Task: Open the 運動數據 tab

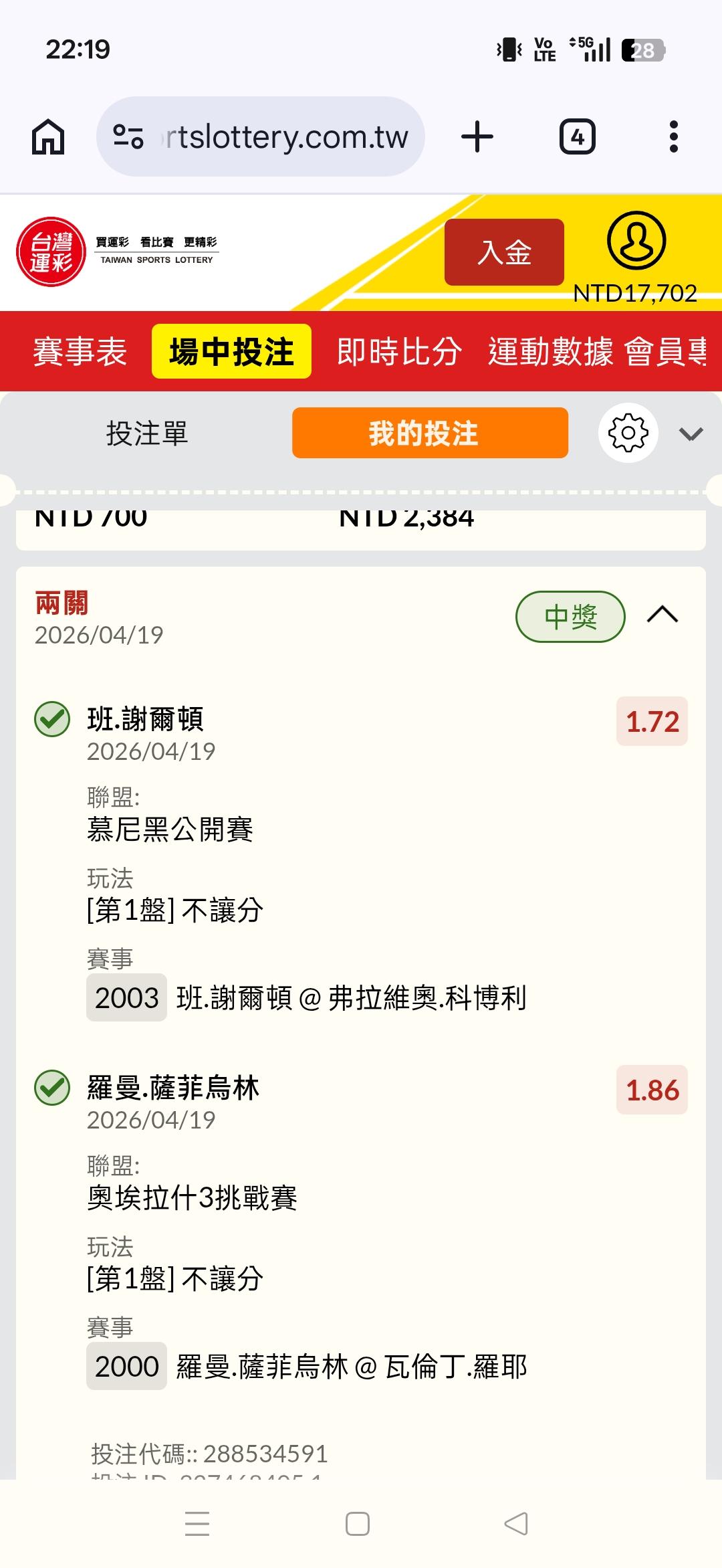Action: pyautogui.click(x=550, y=351)
